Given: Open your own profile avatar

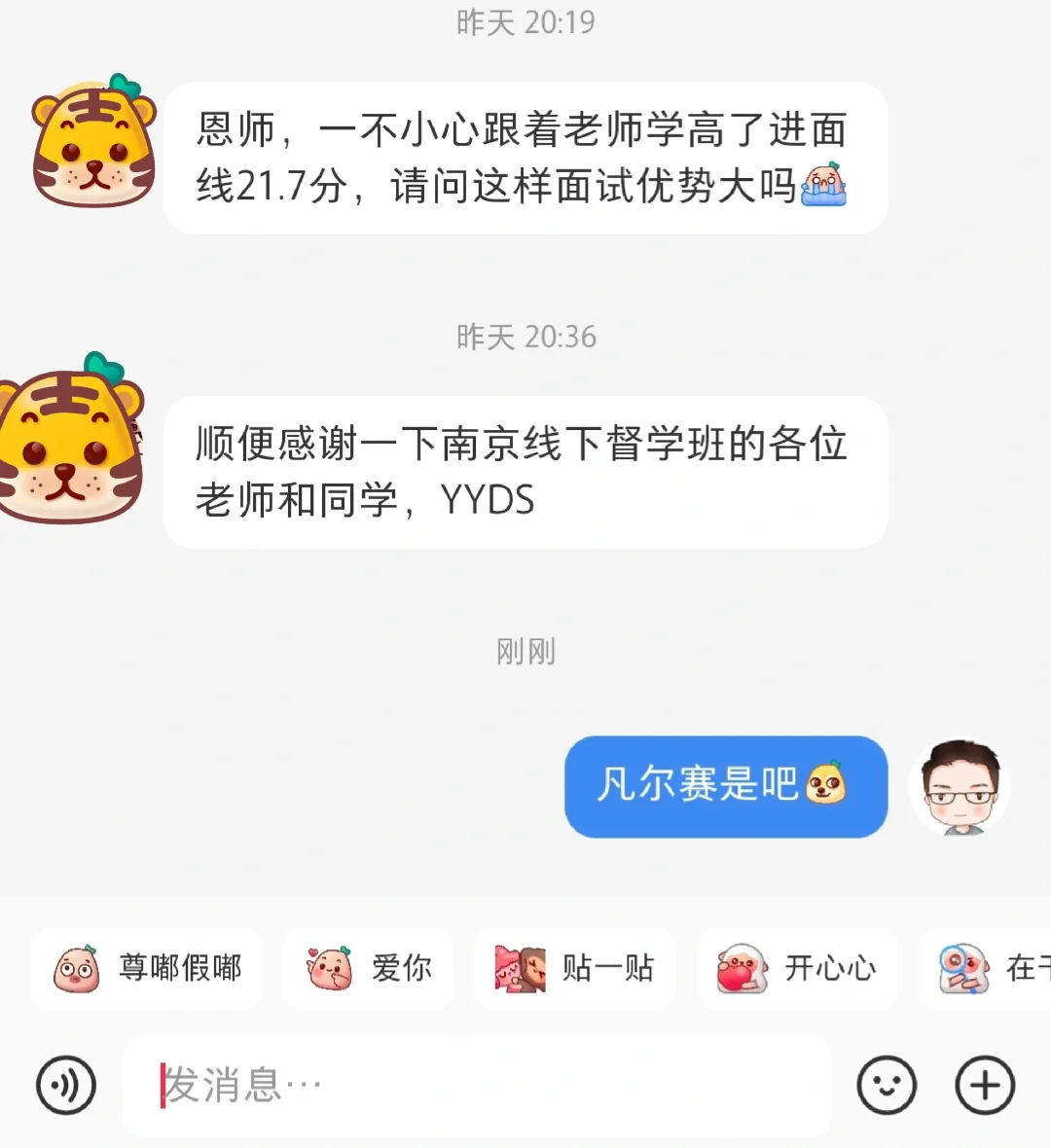Looking at the screenshot, I should [960, 786].
